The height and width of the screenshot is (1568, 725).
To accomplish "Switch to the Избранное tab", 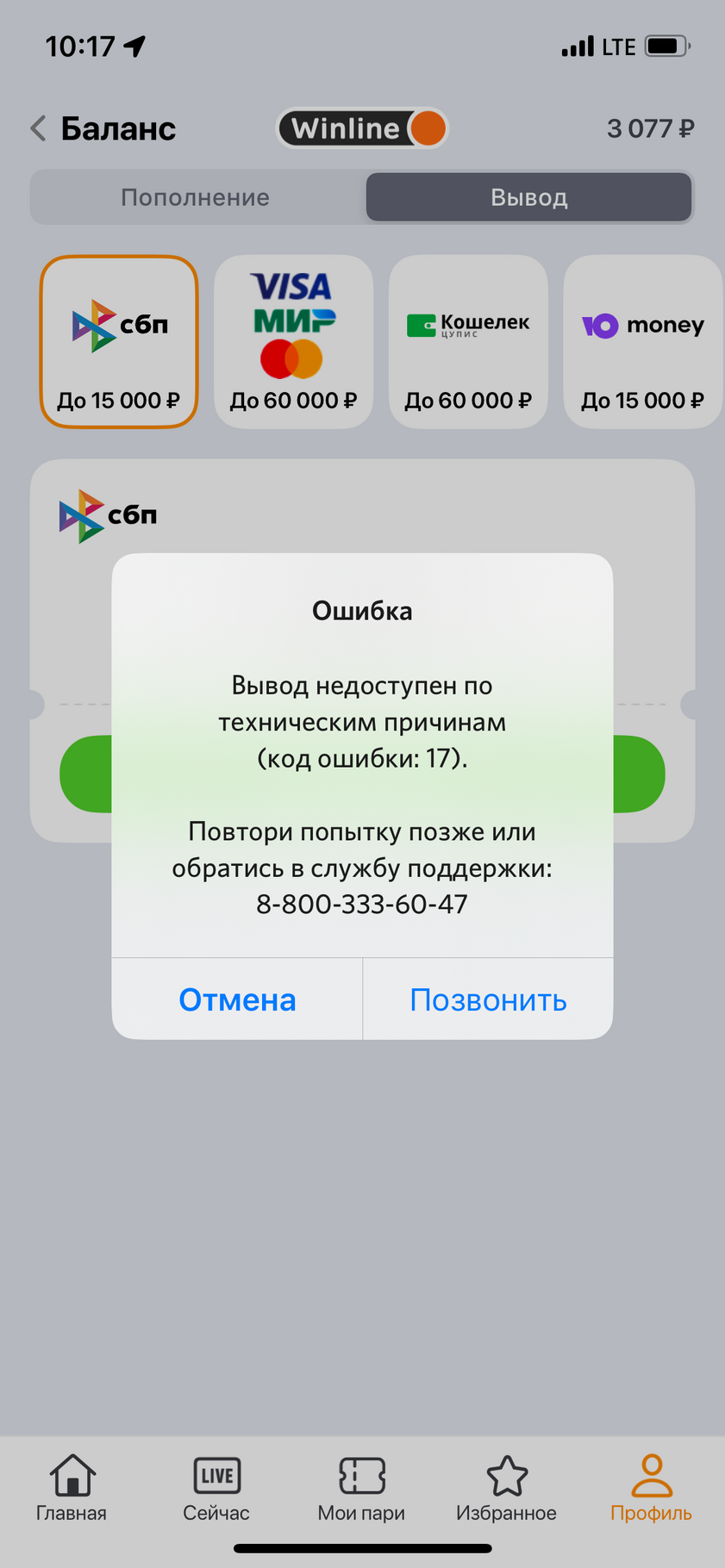I will click(x=507, y=1488).
